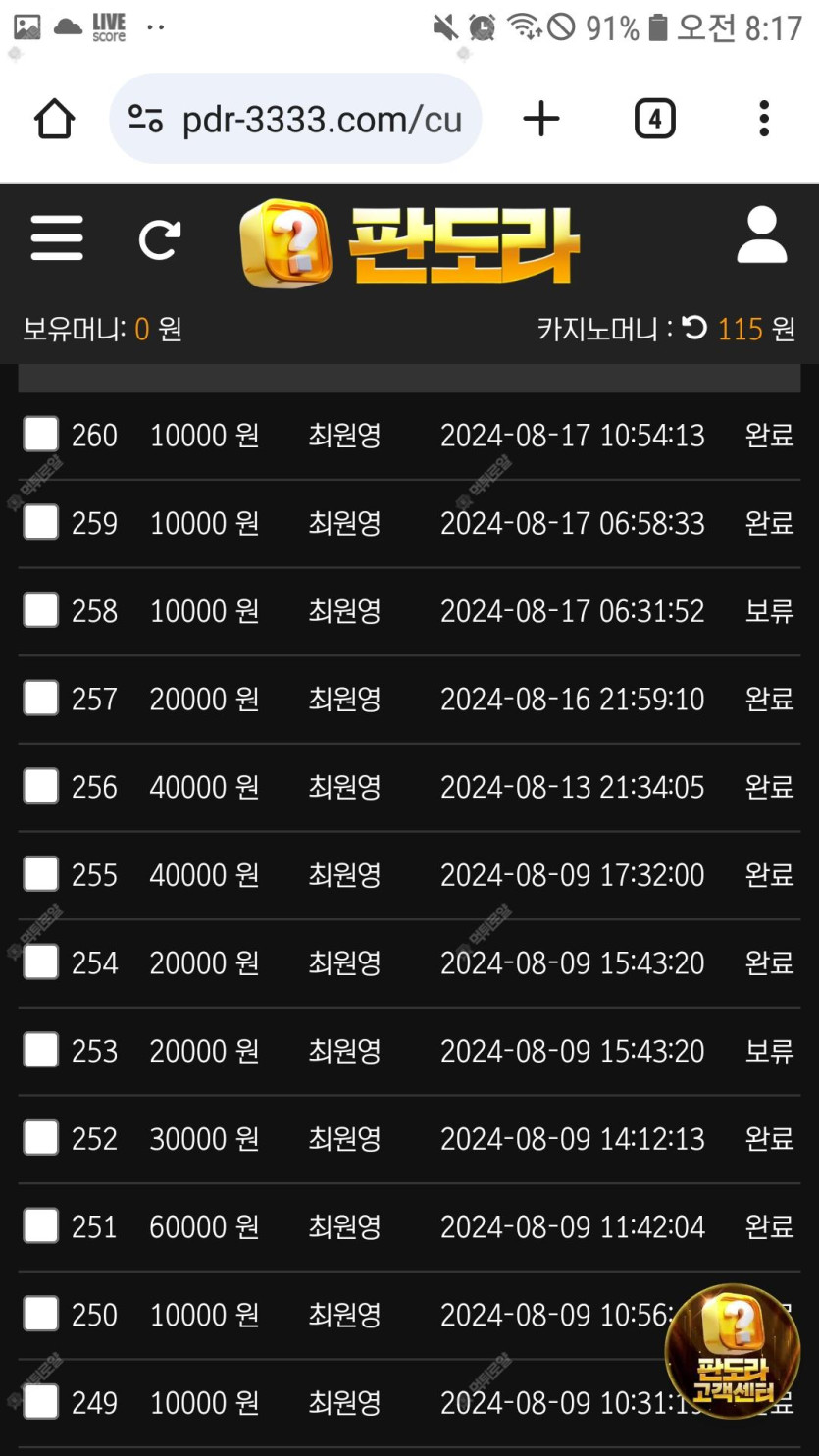
Task: Check the box for row 250
Action: point(41,1315)
